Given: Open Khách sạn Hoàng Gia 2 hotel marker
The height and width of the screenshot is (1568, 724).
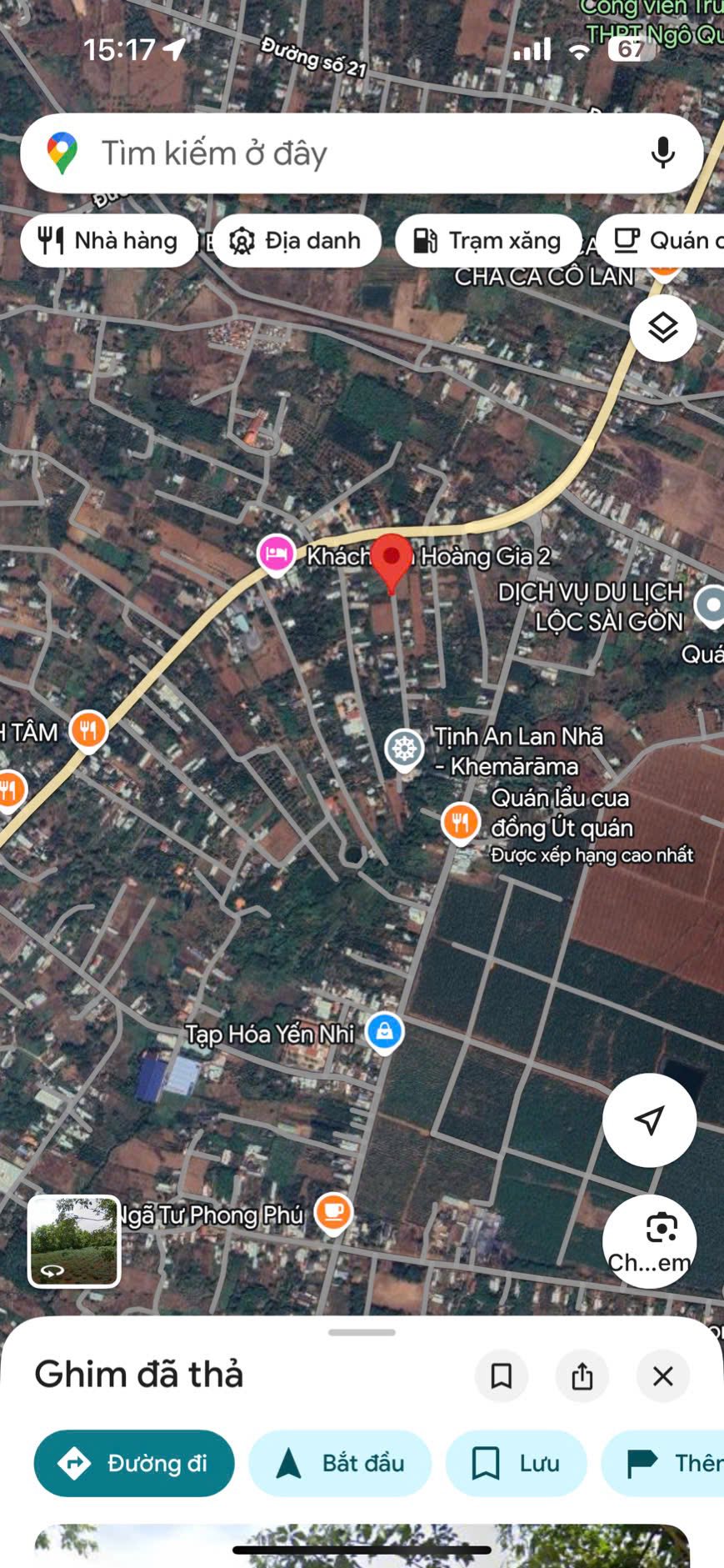Looking at the screenshot, I should (276, 554).
